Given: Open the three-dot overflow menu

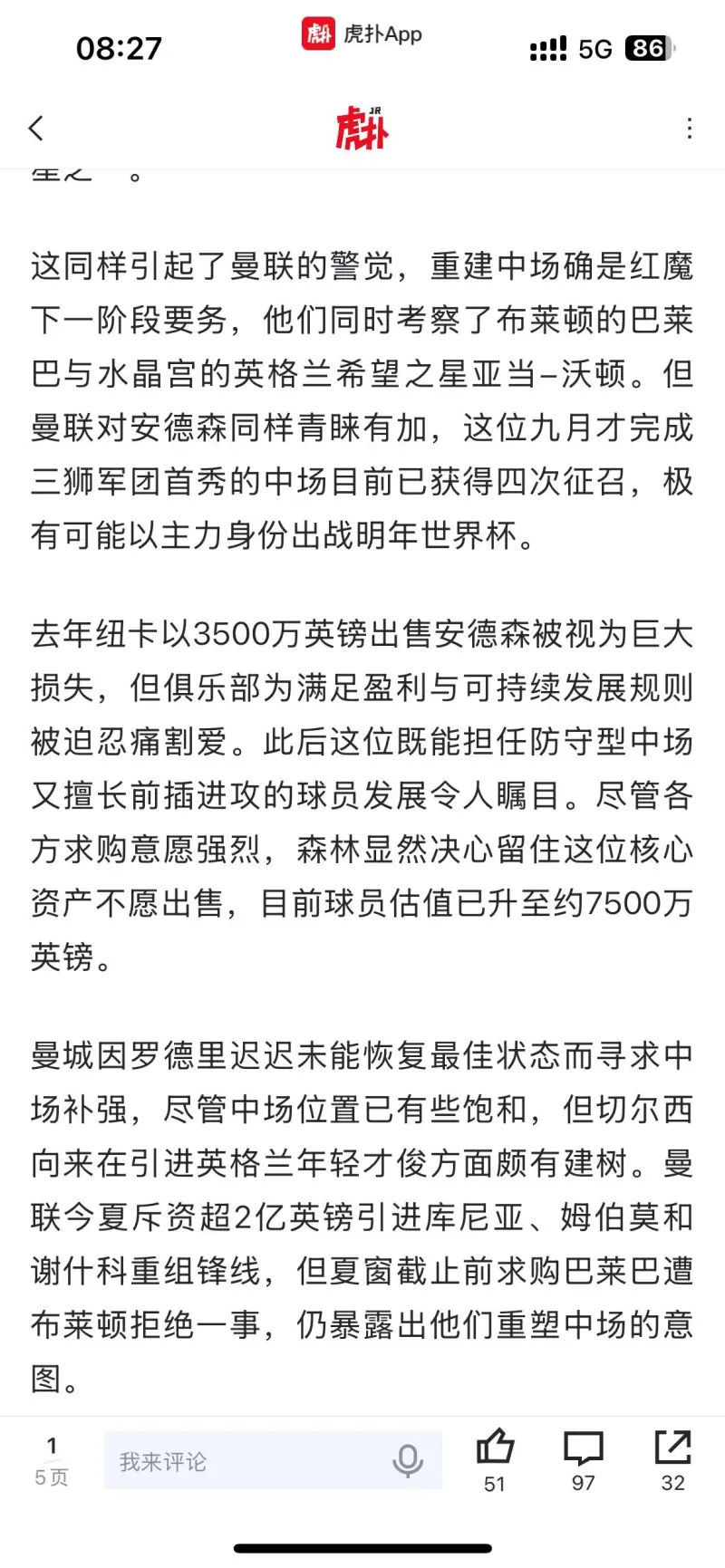Looking at the screenshot, I should pos(690,129).
